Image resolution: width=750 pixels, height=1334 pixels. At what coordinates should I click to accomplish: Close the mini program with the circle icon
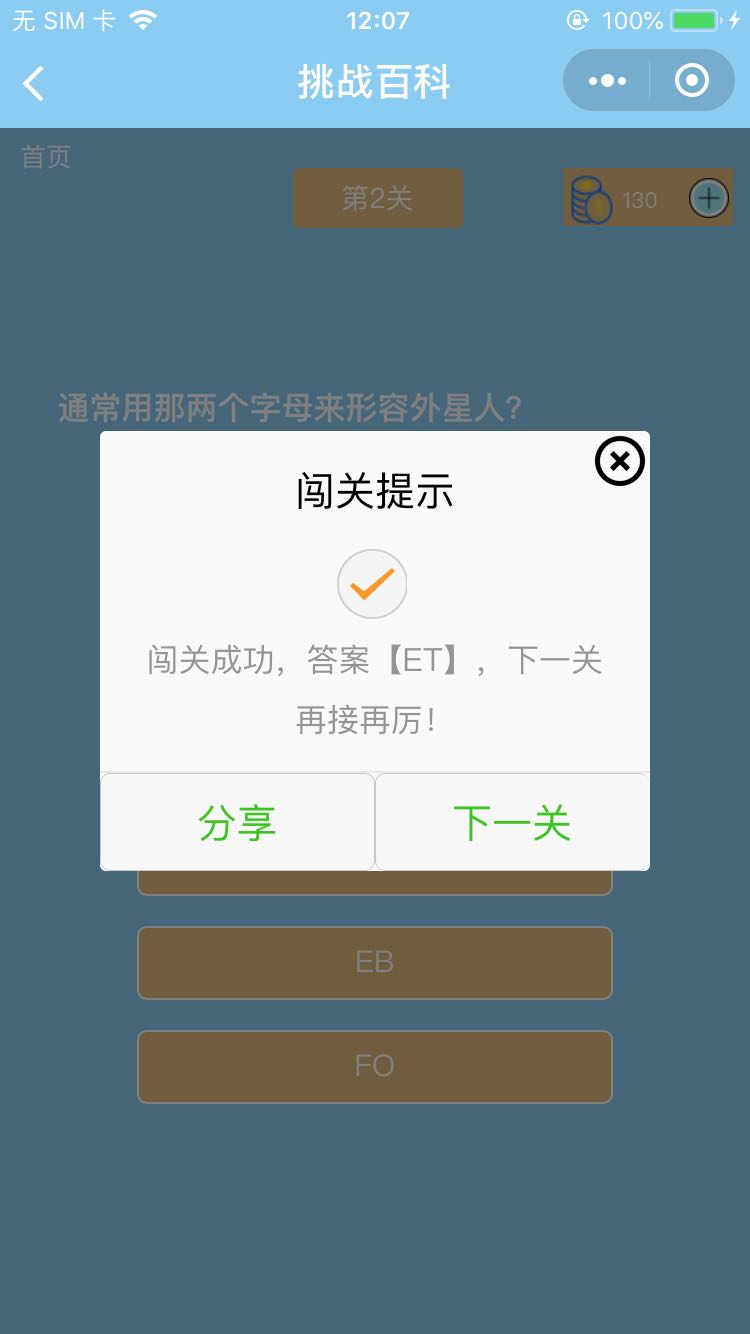tap(692, 81)
